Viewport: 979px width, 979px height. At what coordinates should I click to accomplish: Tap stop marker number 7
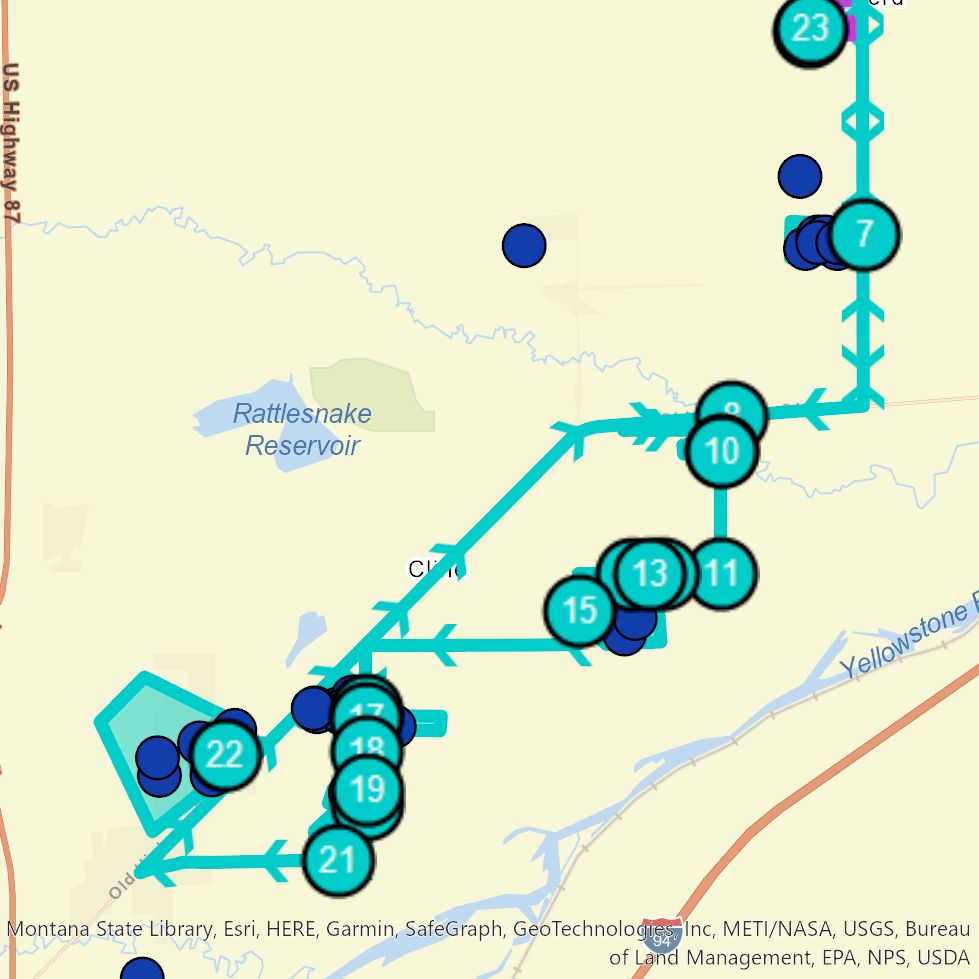(x=864, y=235)
